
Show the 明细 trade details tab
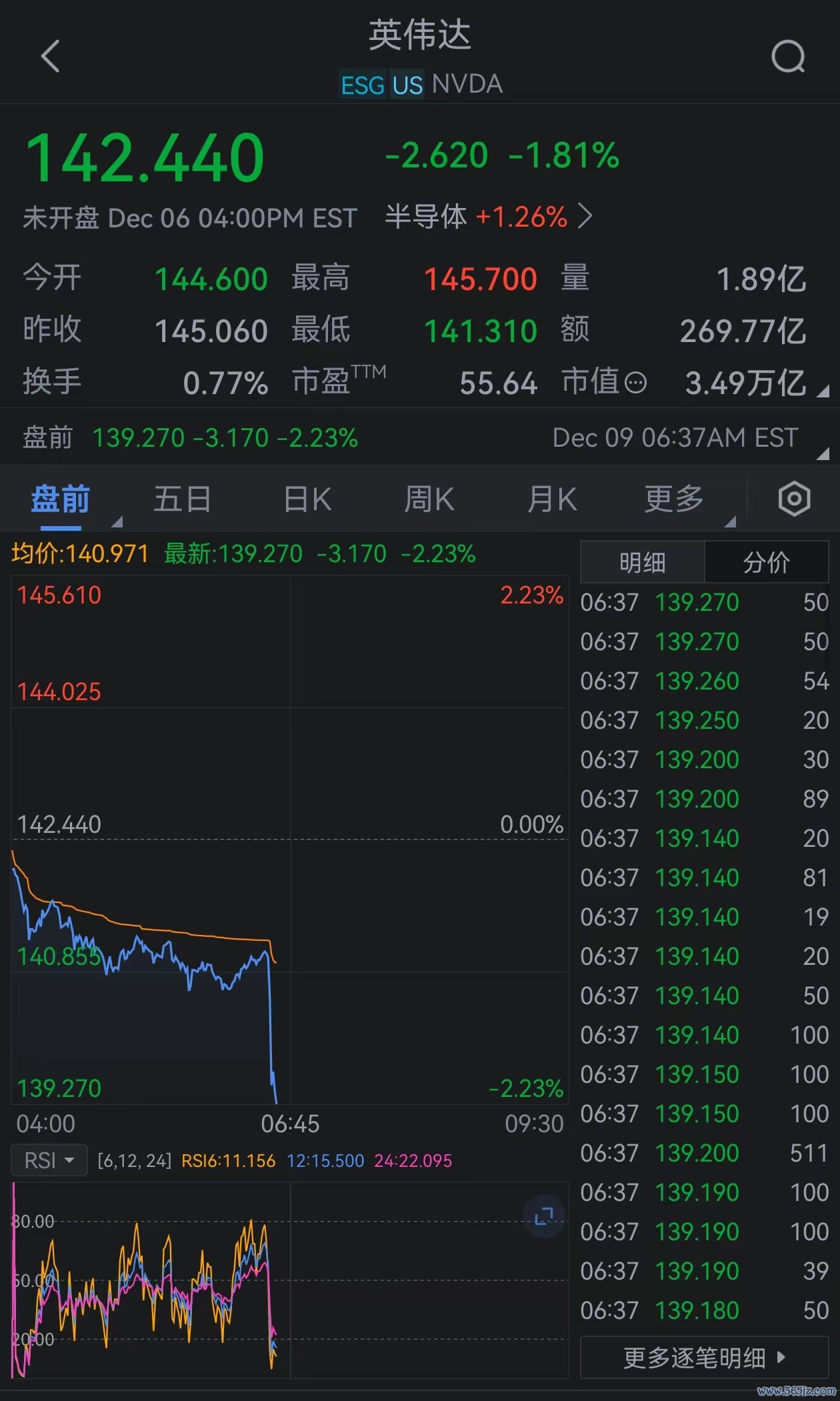point(642,563)
